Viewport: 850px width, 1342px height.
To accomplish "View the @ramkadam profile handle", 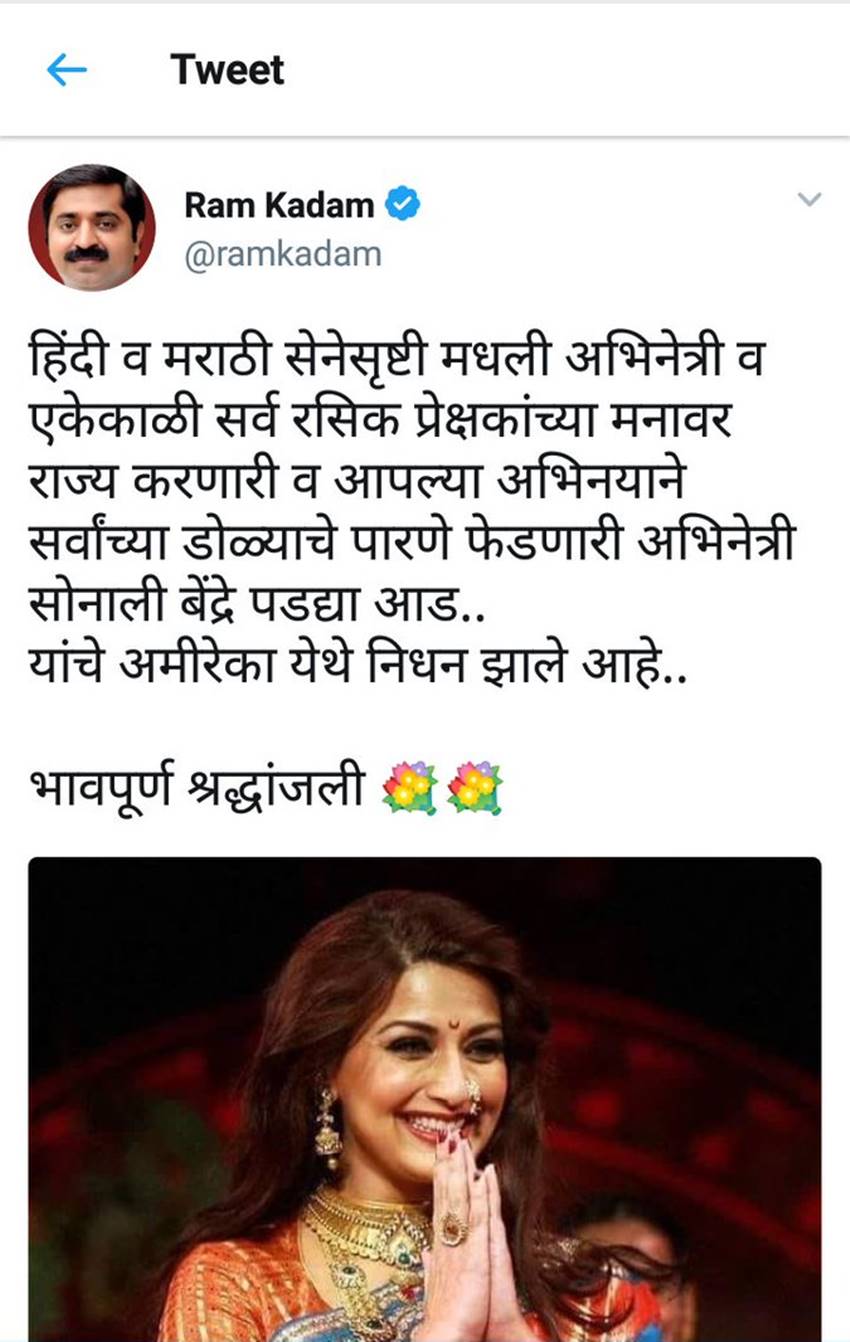I will click(283, 254).
